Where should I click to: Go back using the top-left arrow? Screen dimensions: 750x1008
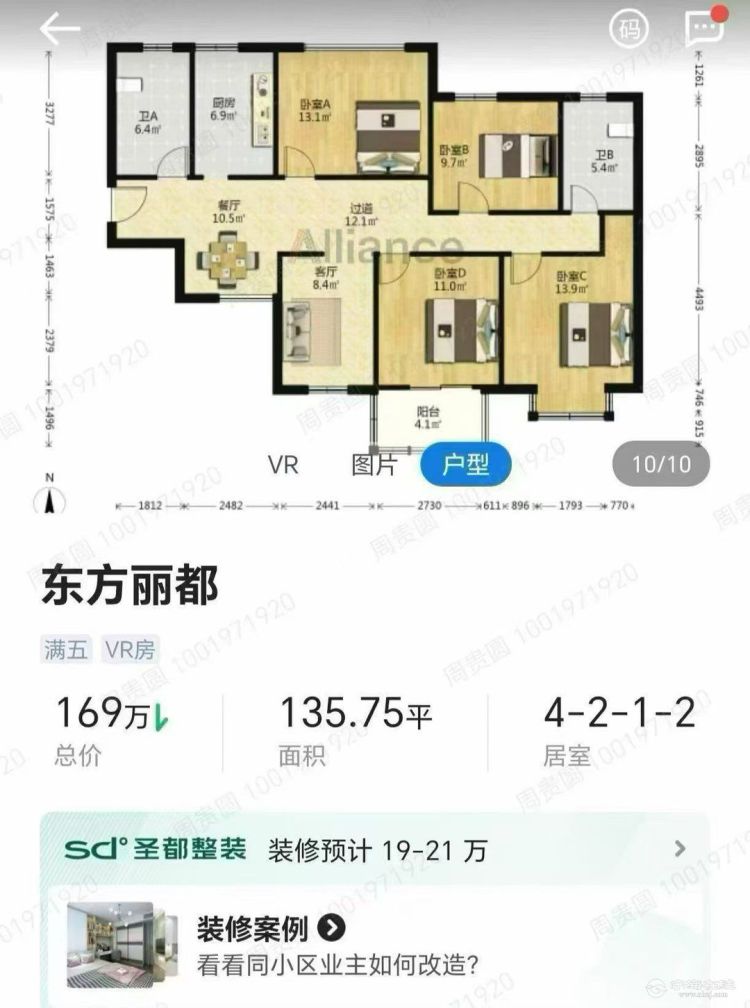58,28
